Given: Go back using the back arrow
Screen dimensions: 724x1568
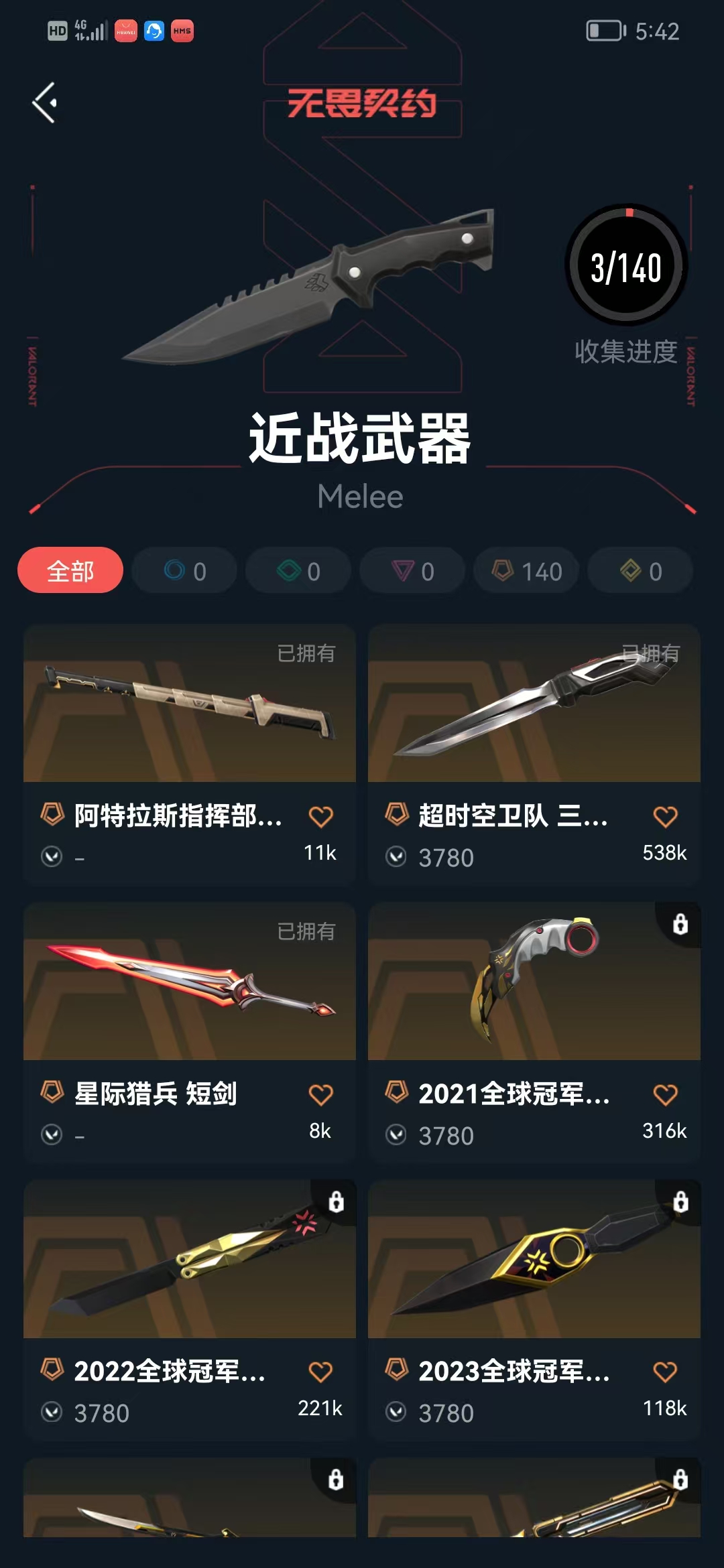Looking at the screenshot, I should [x=45, y=103].
